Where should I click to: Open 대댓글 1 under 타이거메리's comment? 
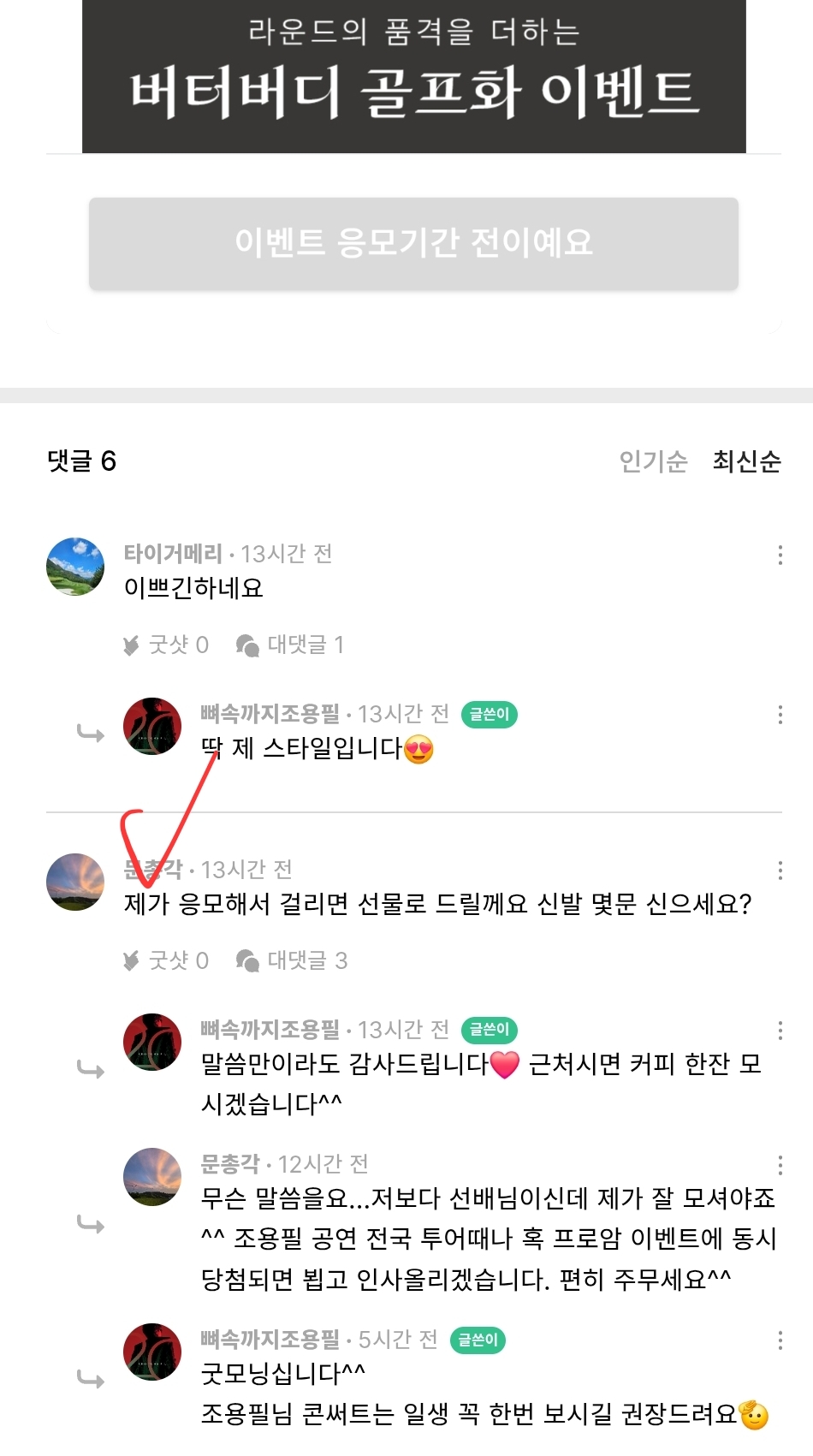[290, 645]
